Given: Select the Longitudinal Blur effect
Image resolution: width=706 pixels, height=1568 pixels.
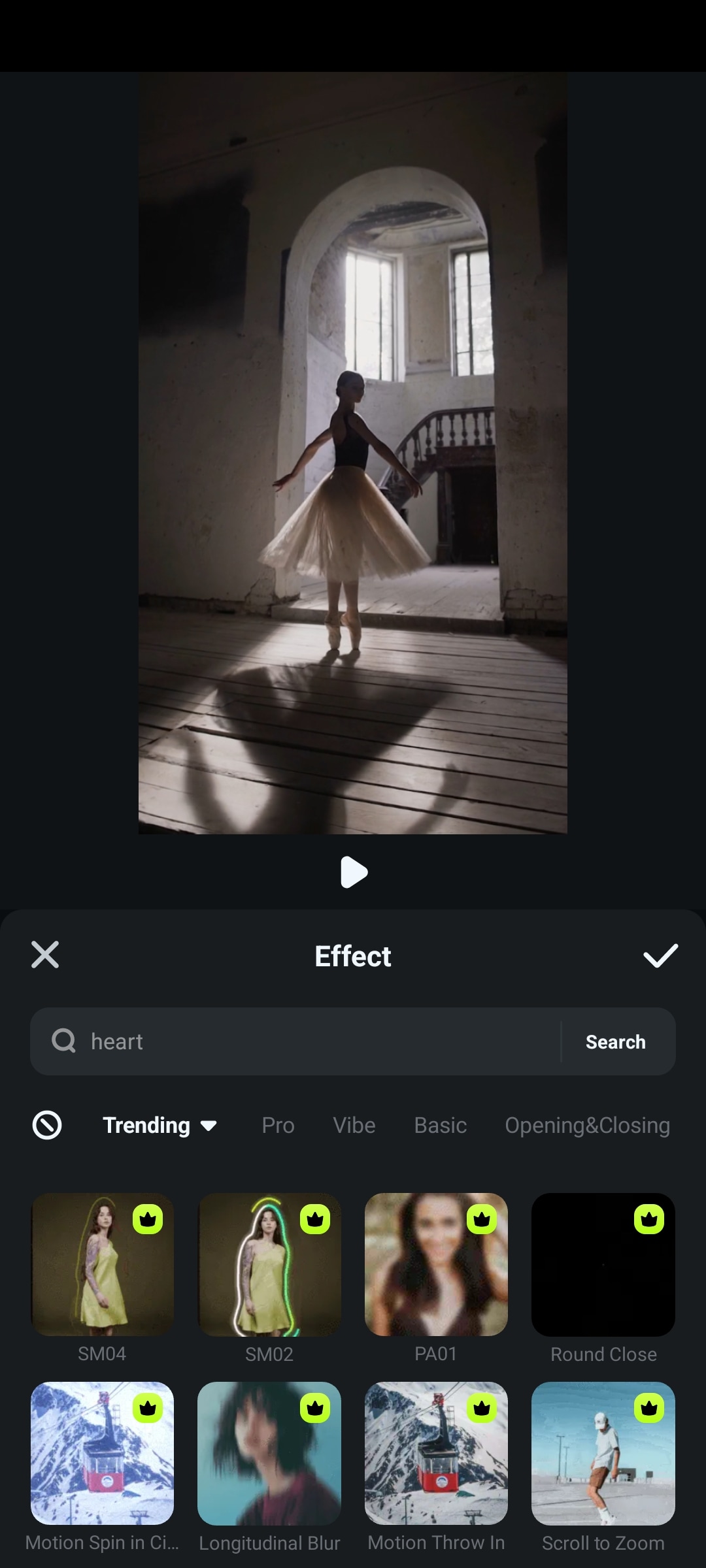Looking at the screenshot, I should [x=269, y=1453].
